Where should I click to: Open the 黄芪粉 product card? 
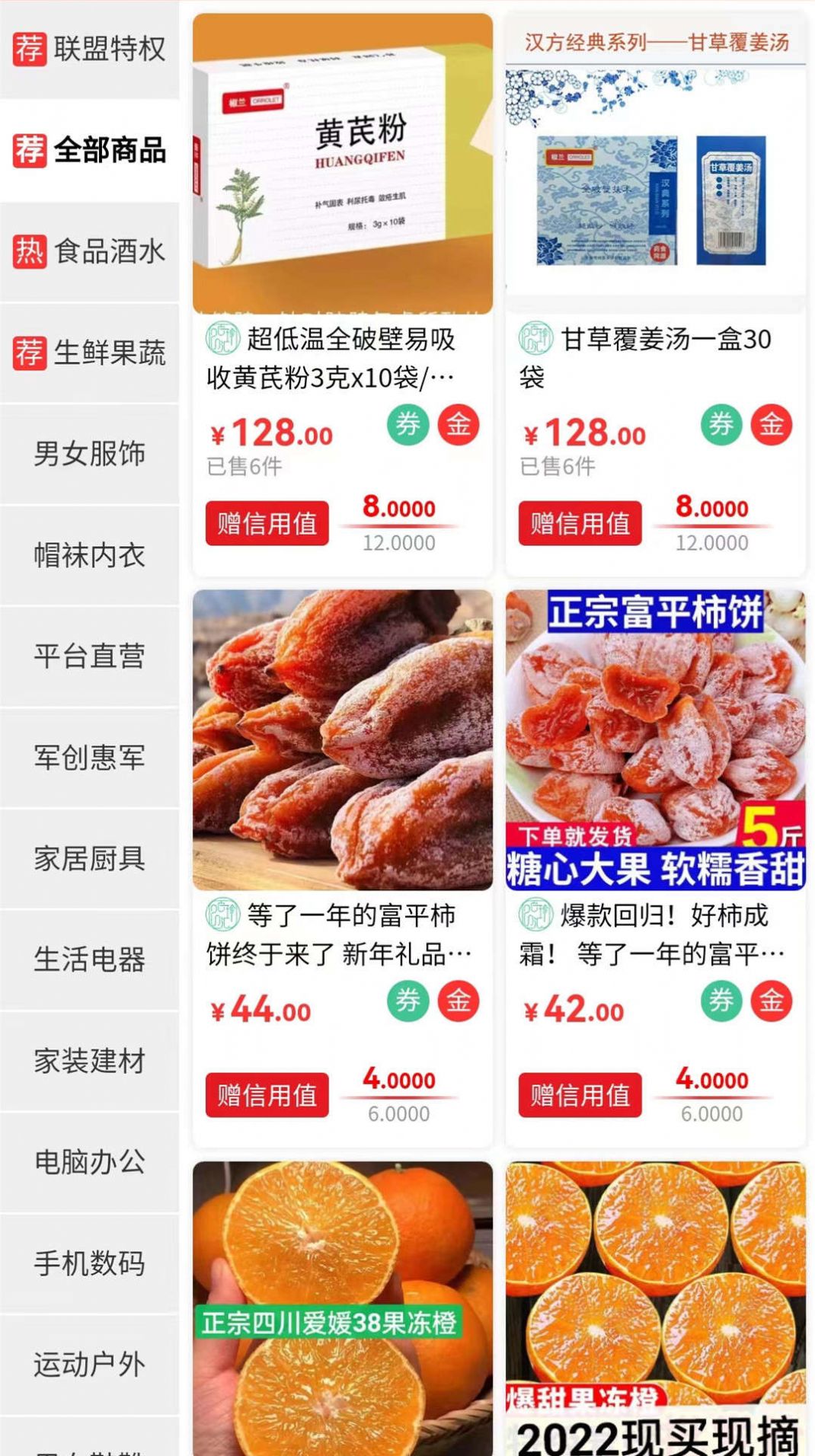click(x=342, y=164)
